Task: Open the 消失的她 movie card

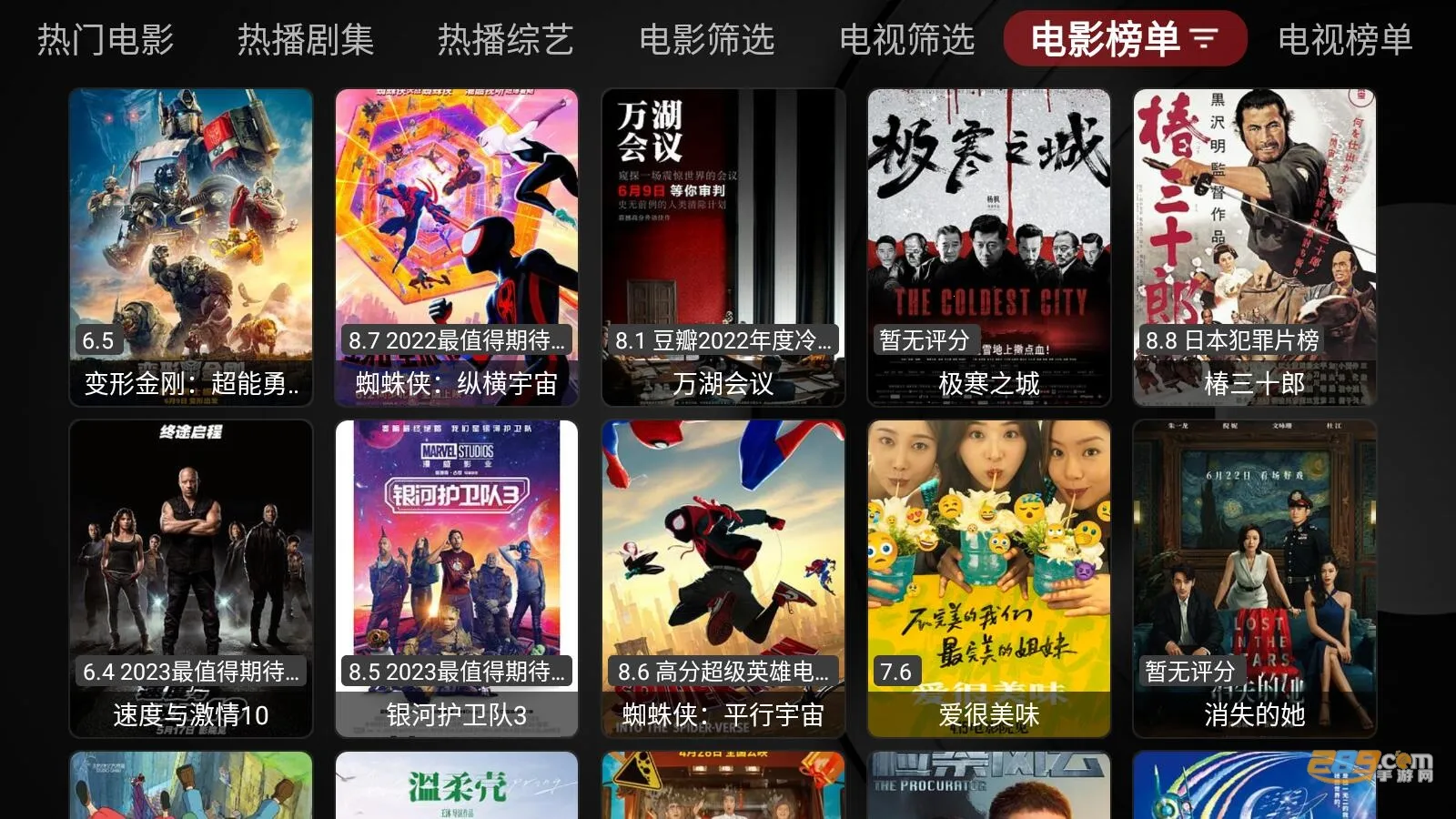Action: click(1255, 578)
